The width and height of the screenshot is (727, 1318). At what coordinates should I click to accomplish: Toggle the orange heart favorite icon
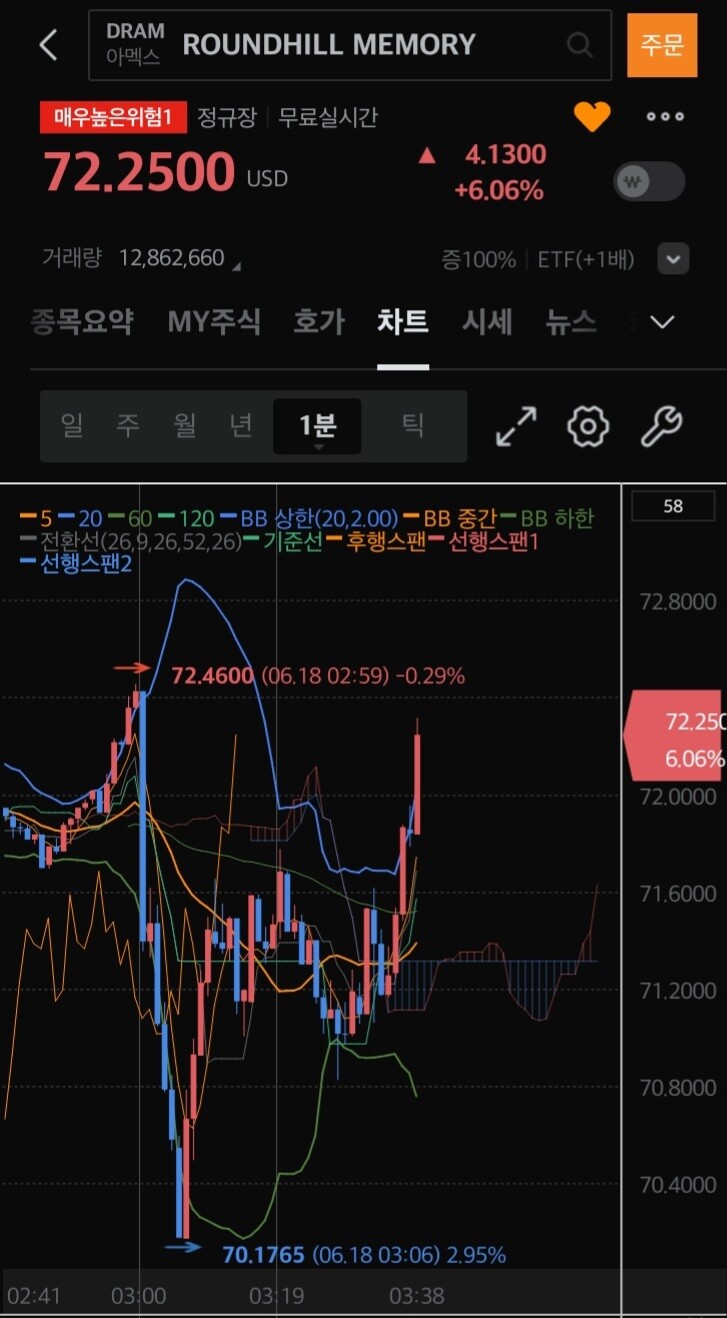[x=592, y=117]
